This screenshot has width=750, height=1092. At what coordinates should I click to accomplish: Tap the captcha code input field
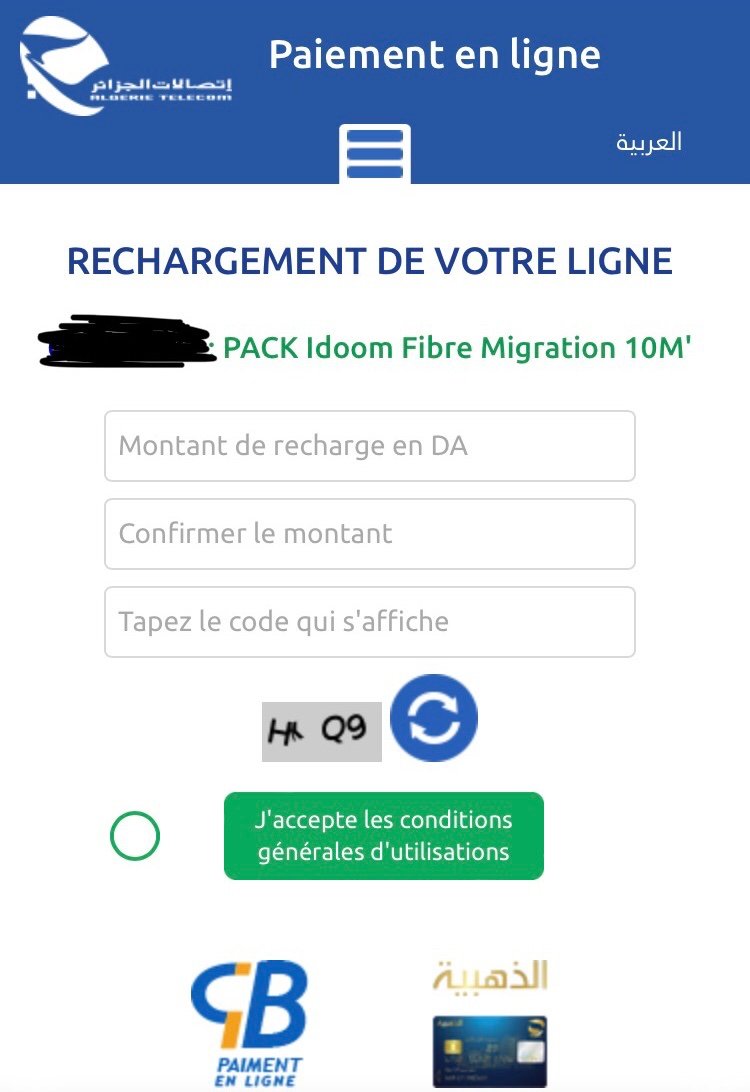coord(369,622)
